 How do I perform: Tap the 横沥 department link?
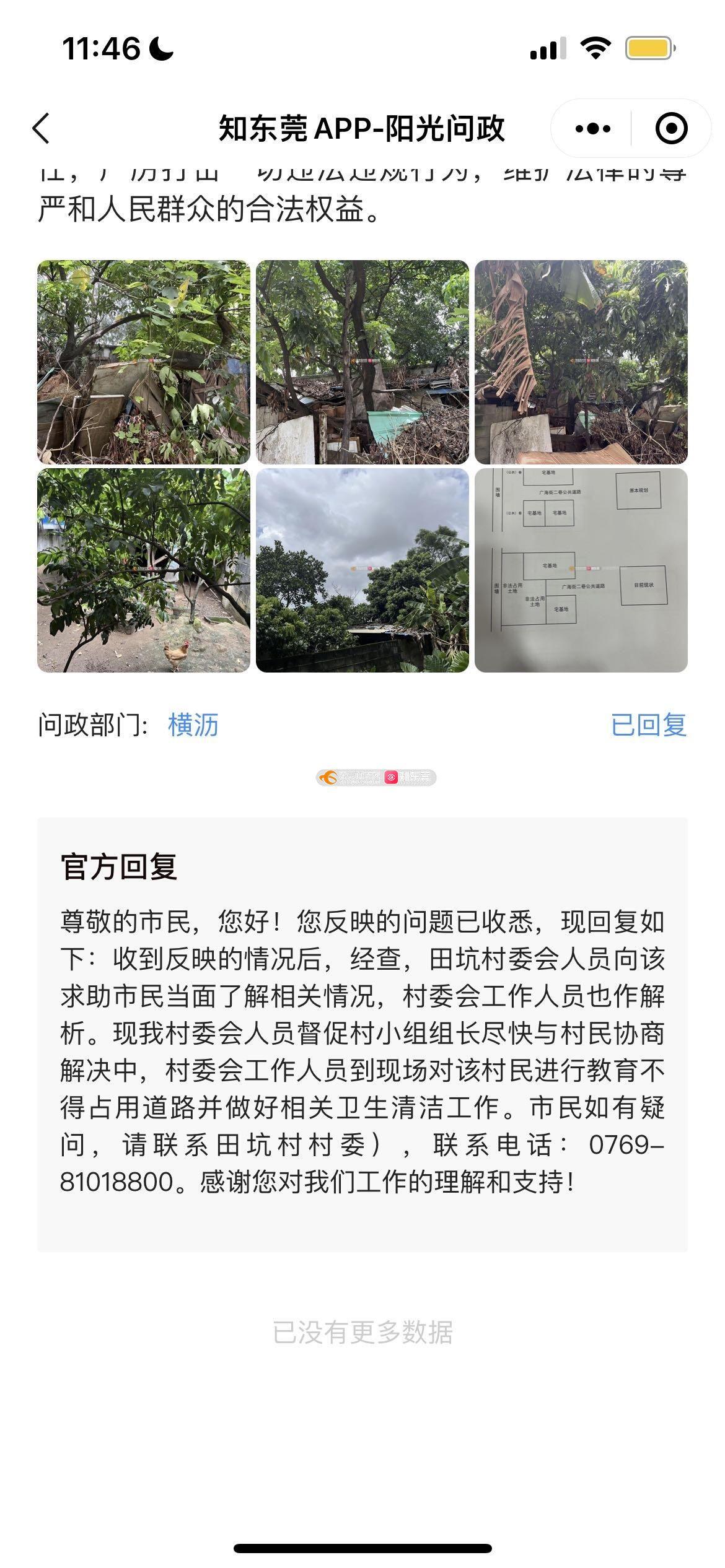tap(193, 725)
